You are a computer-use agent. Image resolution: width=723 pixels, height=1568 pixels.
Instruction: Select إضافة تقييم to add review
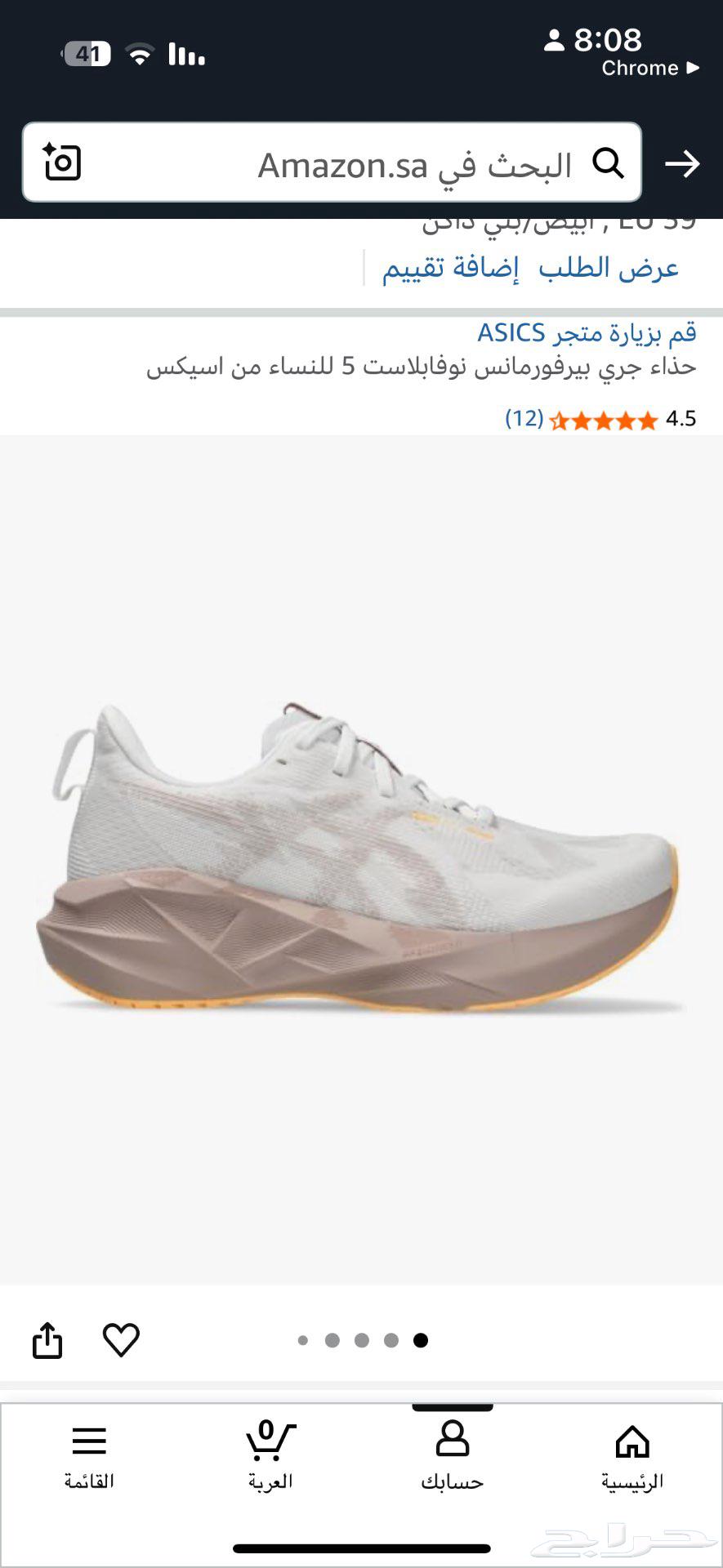(451, 268)
